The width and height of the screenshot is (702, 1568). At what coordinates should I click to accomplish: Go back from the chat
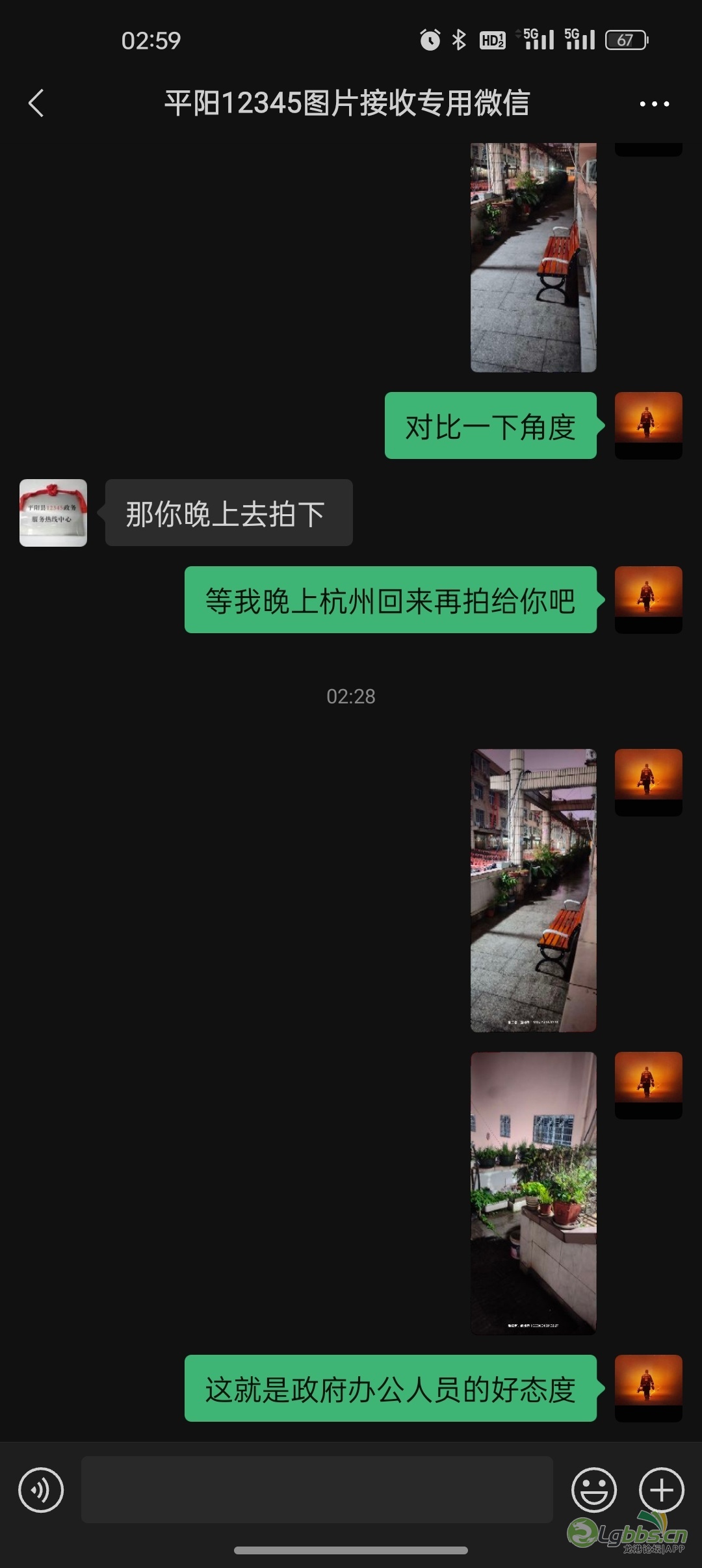coord(36,103)
